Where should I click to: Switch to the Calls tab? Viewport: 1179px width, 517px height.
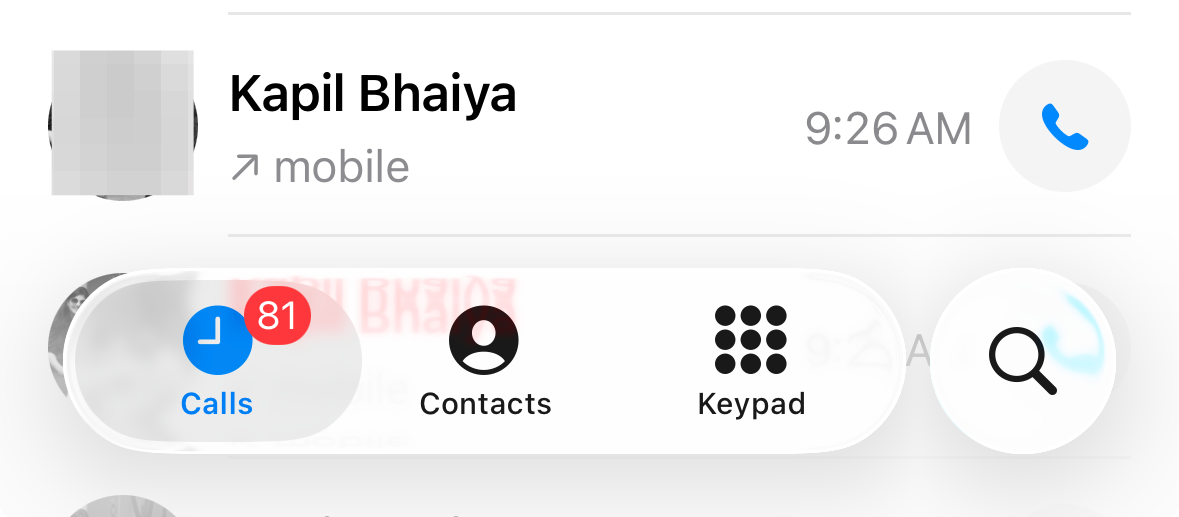217,362
